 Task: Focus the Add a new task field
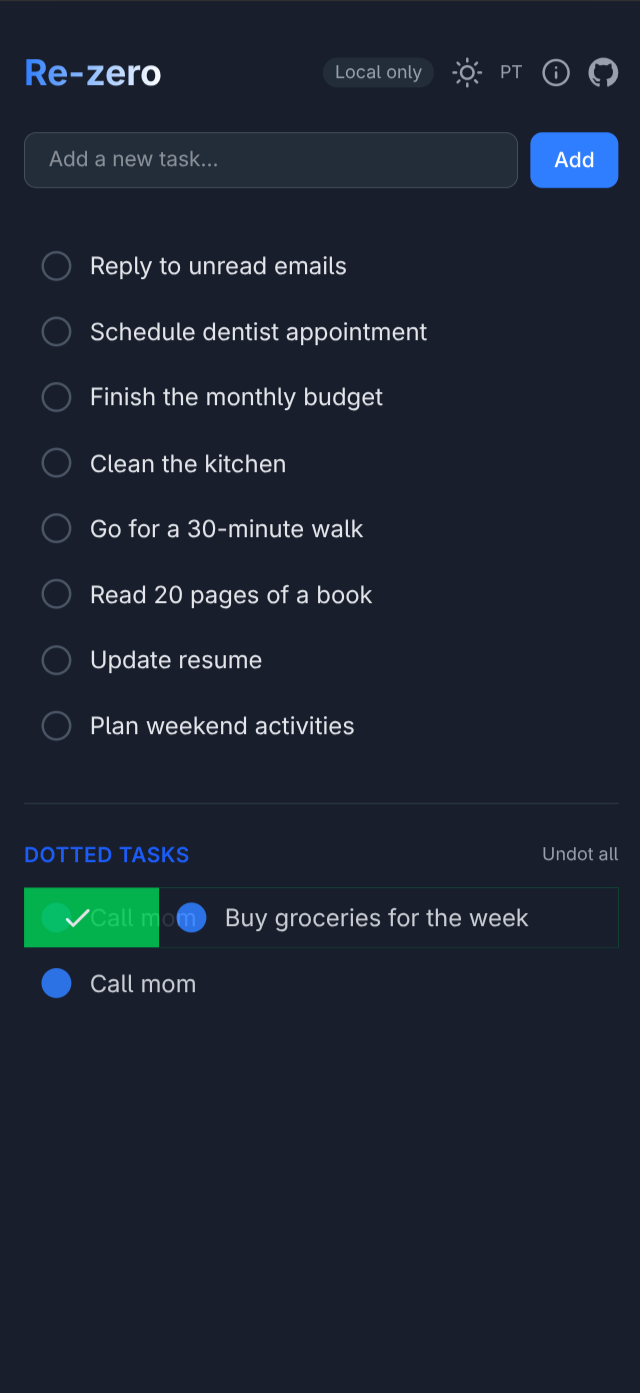270,160
